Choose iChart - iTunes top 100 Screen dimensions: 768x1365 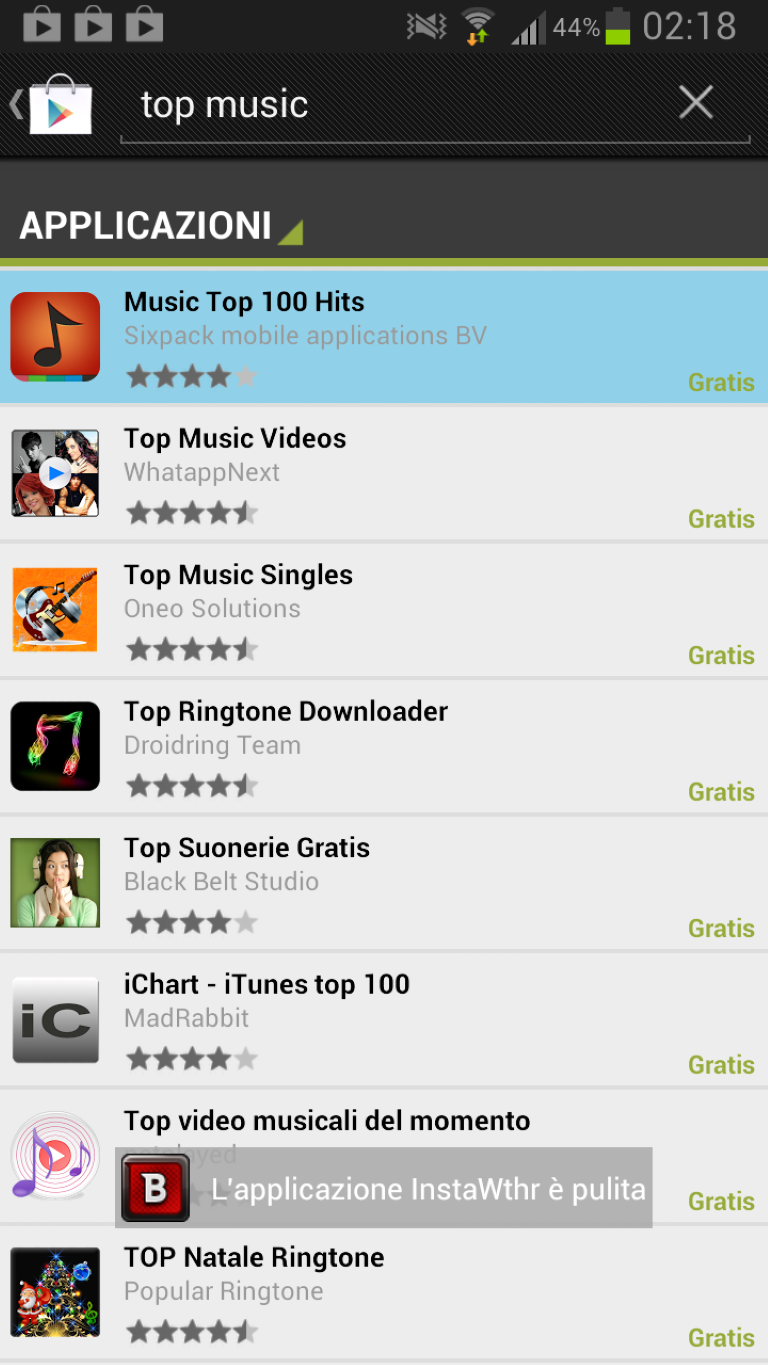384,1020
